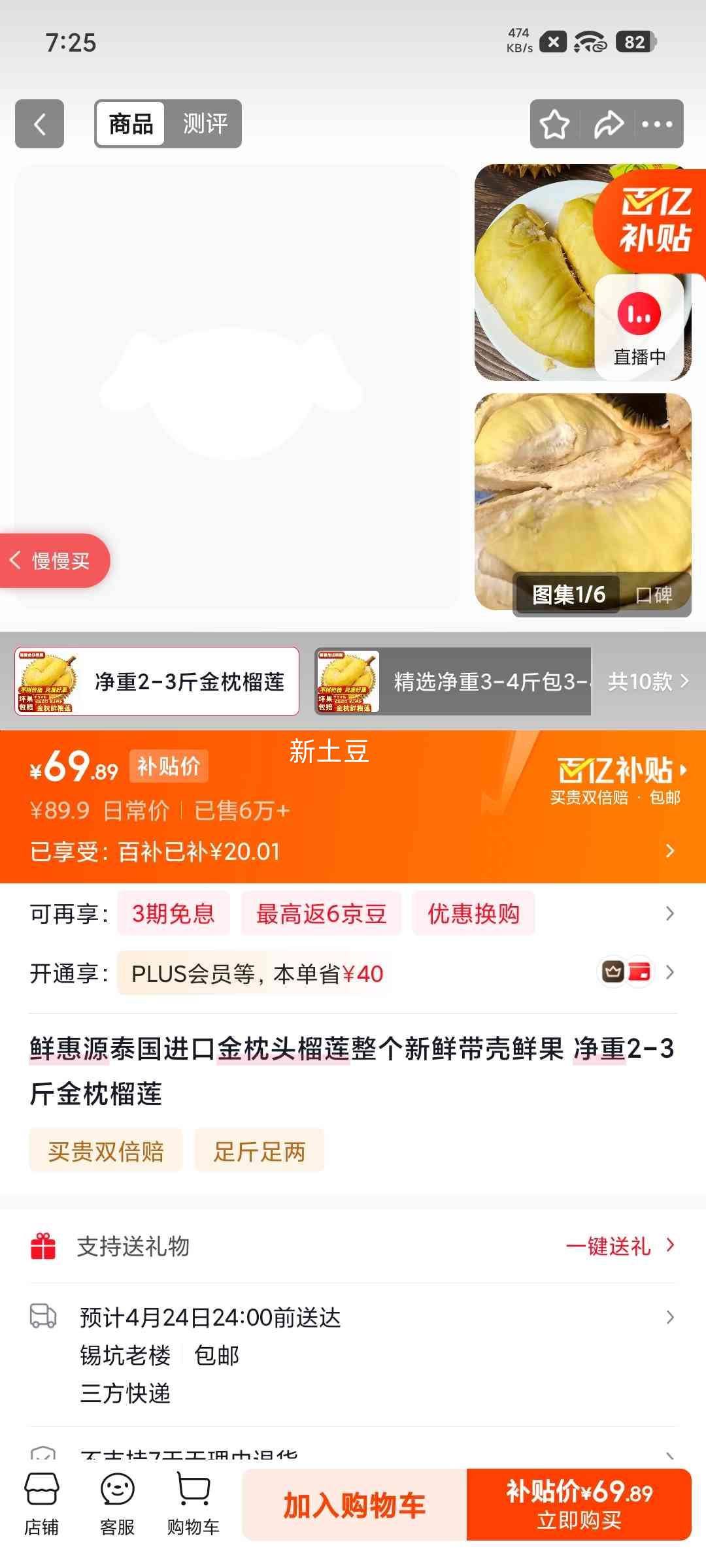Open the 店铺 storefront icon
706x1568 pixels.
(x=42, y=1503)
